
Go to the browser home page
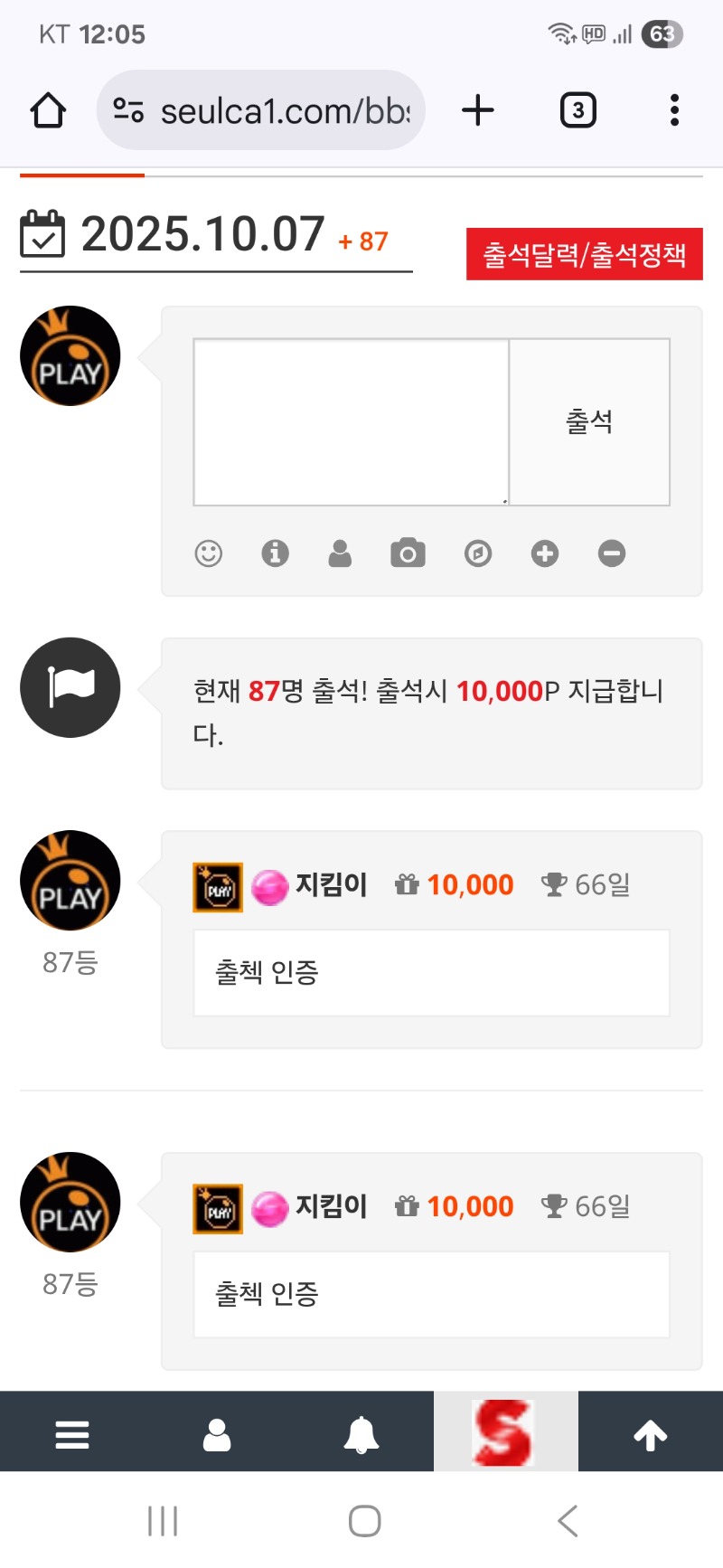click(48, 110)
